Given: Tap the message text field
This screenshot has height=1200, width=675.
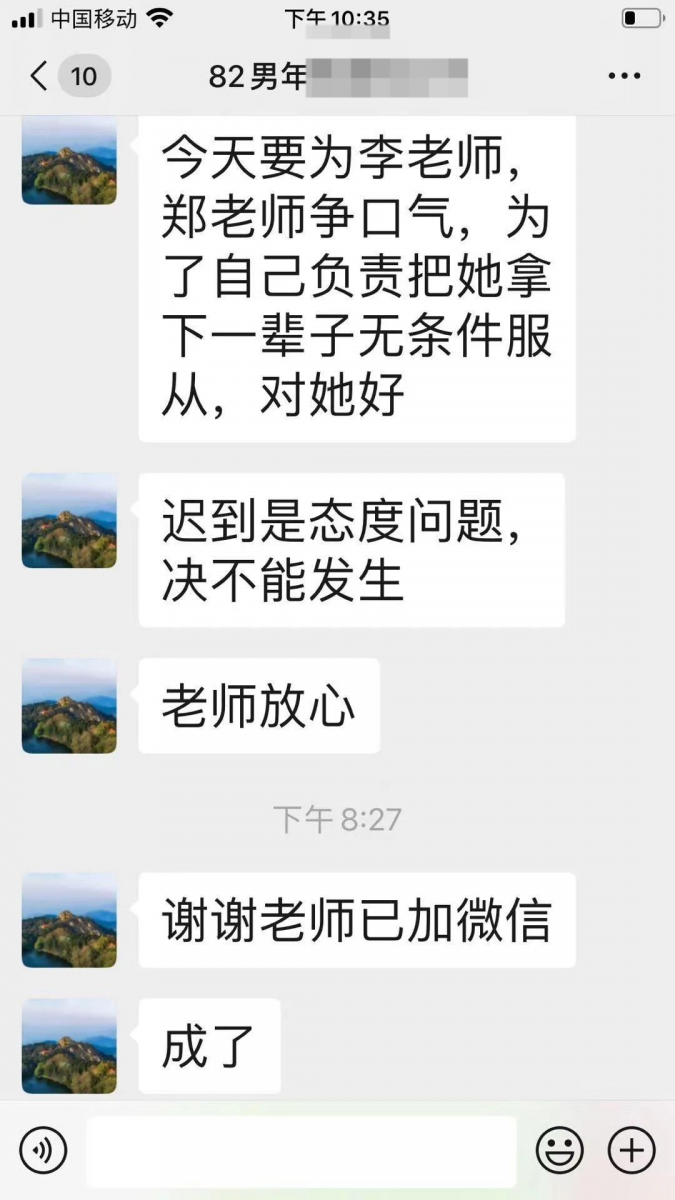Looking at the screenshot, I should coord(300,1151).
